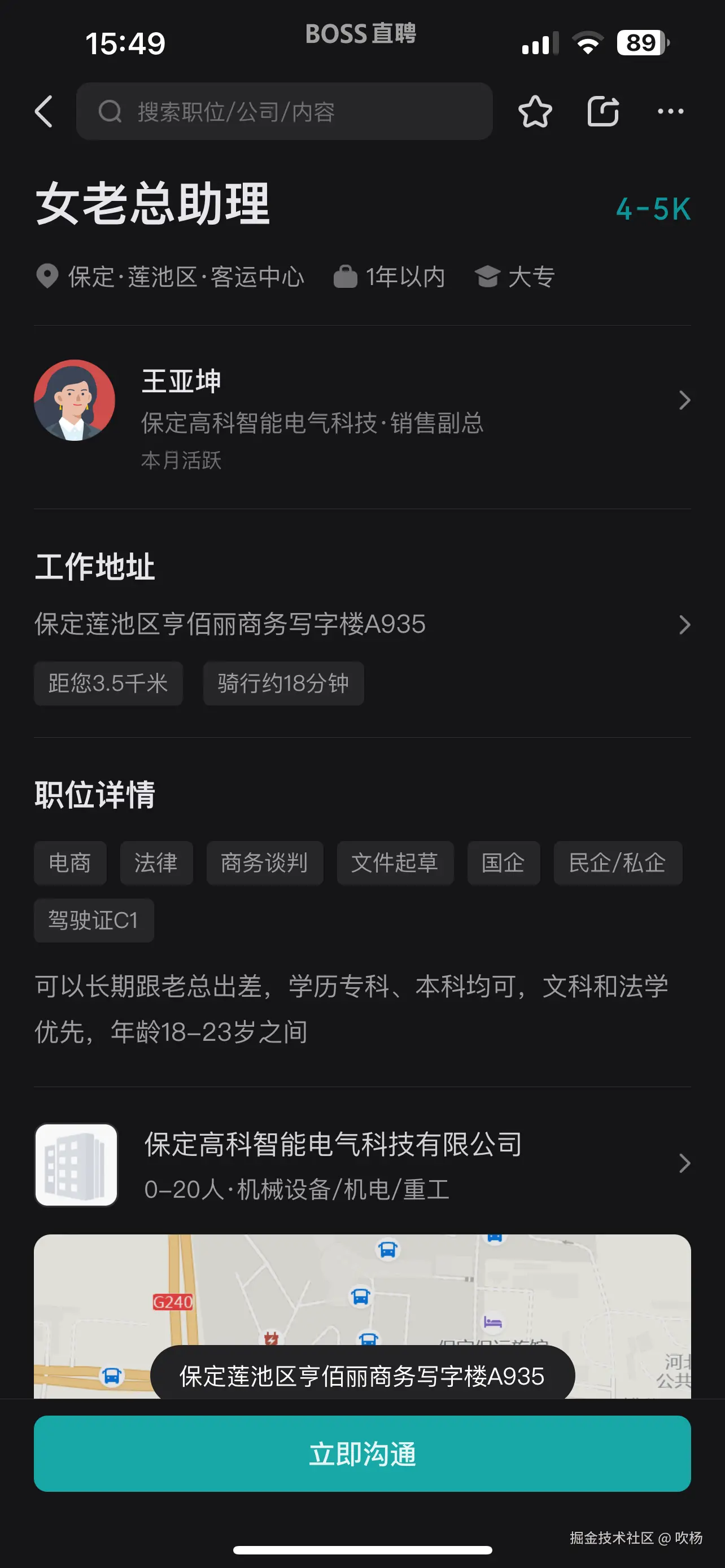725x1568 pixels.
Task: Tap the location pin icon beside 保定
Action: [x=47, y=277]
